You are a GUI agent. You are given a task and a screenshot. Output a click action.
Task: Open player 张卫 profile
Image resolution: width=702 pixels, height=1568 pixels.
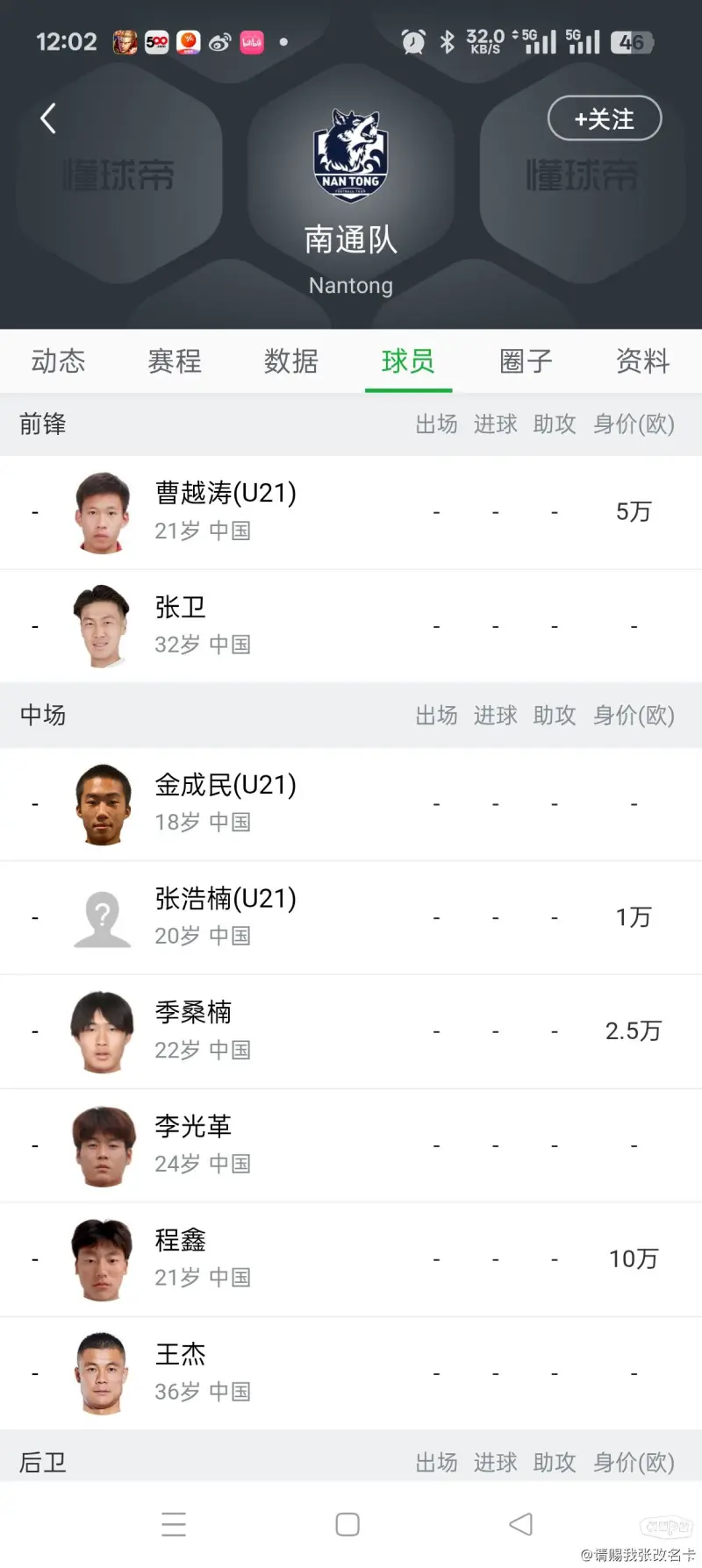351,626
